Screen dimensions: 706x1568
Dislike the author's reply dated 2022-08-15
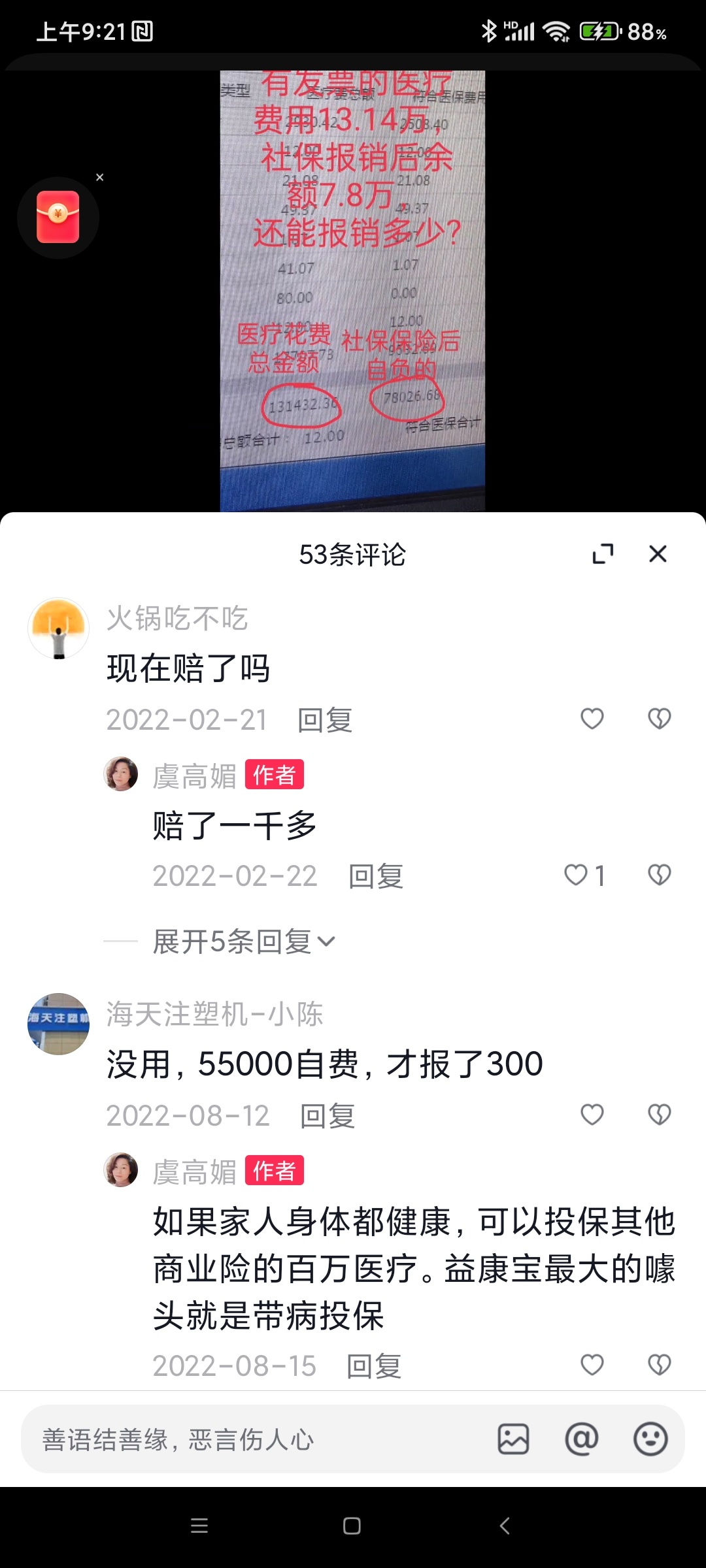pos(659,1364)
